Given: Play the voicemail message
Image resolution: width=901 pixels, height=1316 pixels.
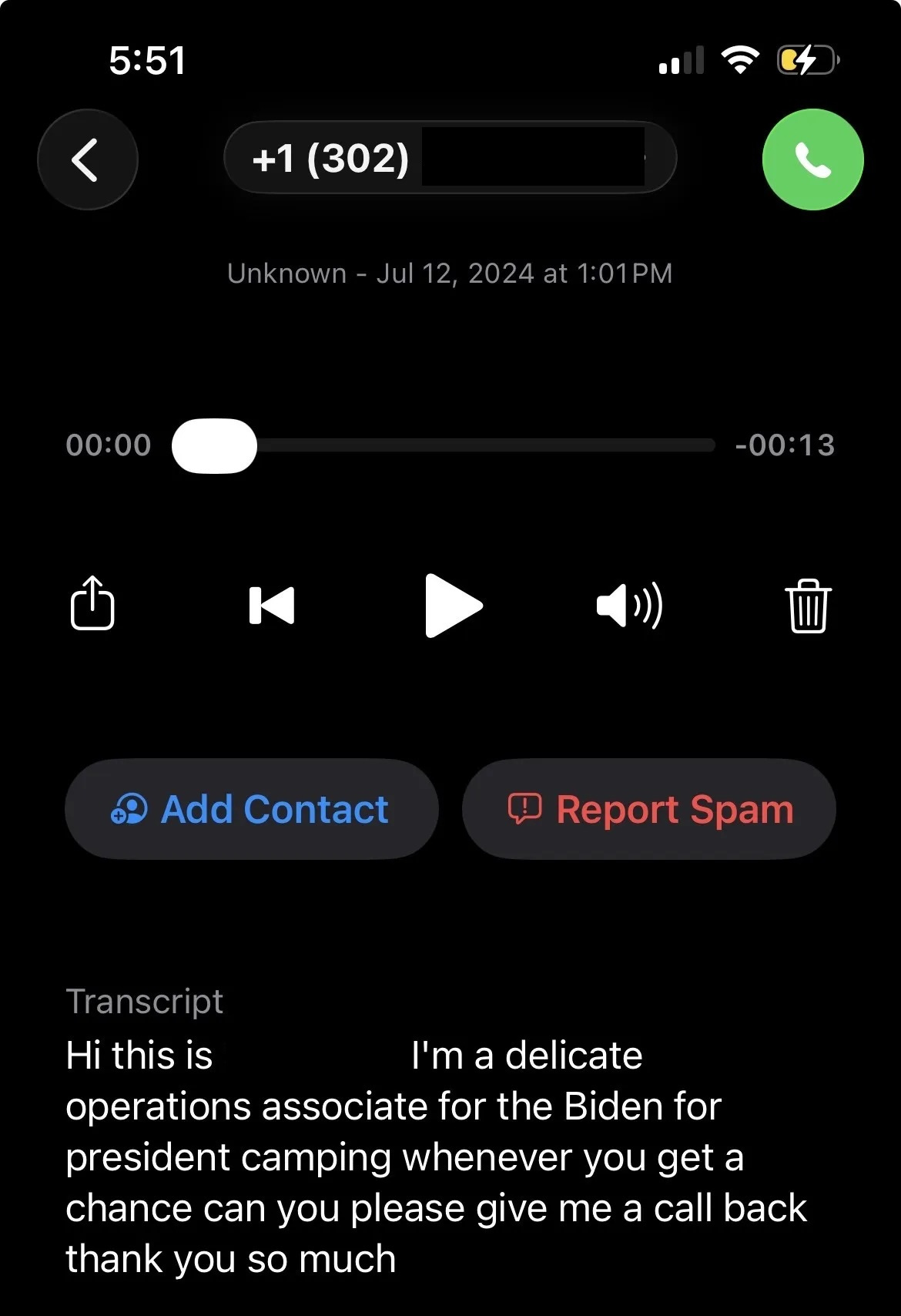Looking at the screenshot, I should click(x=453, y=606).
